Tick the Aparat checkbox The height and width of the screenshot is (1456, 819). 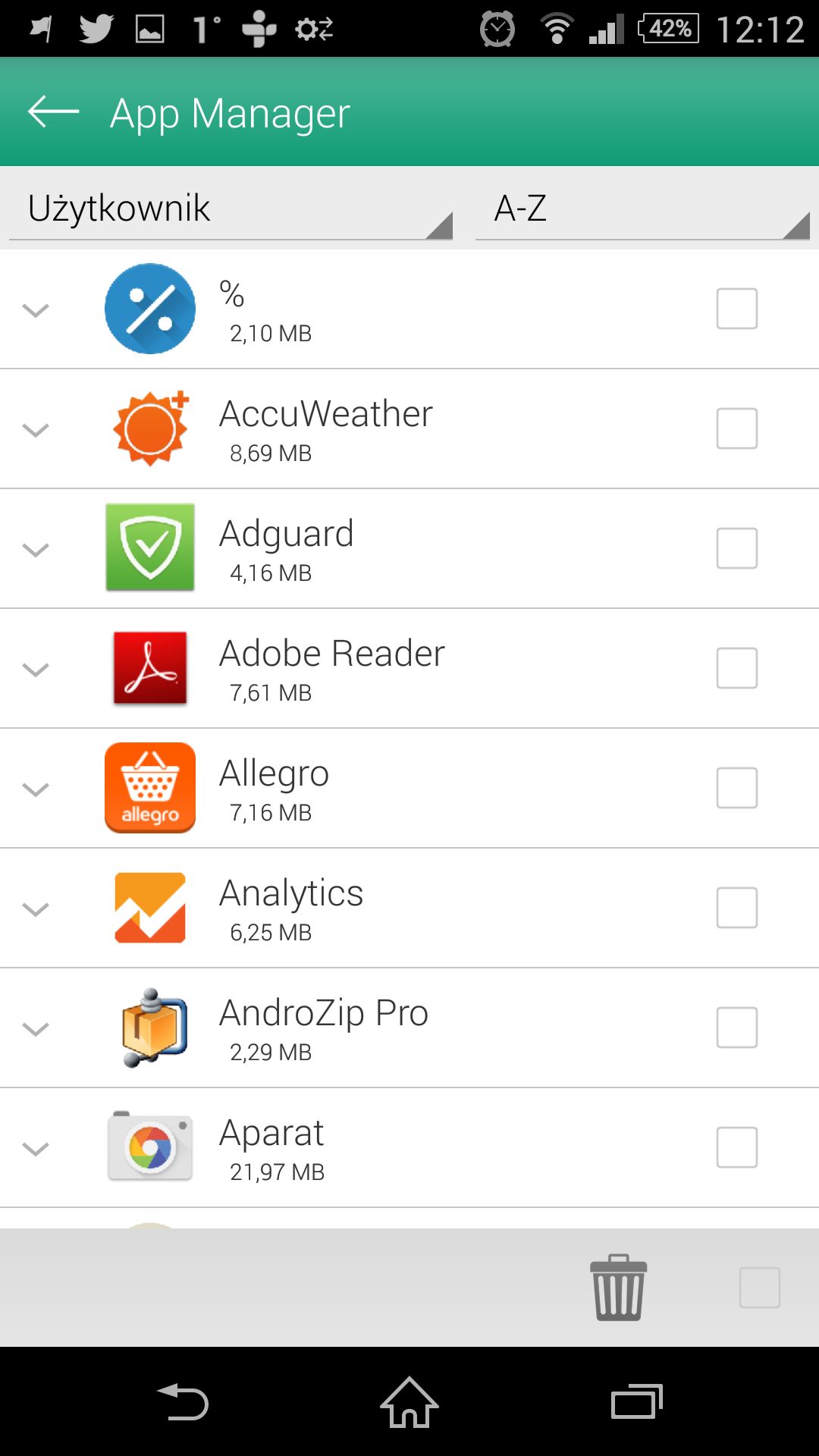(x=736, y=1147)
